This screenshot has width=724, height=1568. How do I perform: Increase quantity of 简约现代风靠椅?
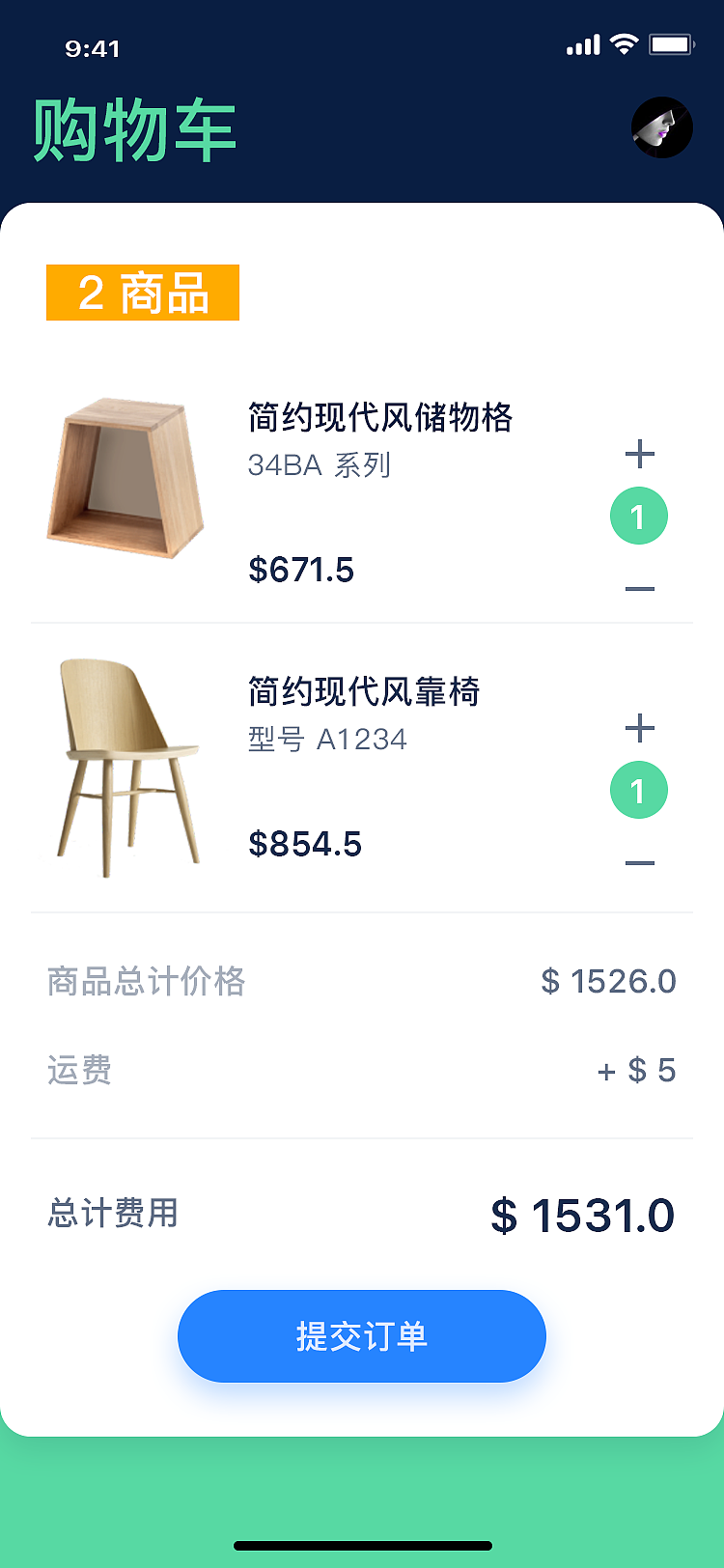(x=639, y=729)
